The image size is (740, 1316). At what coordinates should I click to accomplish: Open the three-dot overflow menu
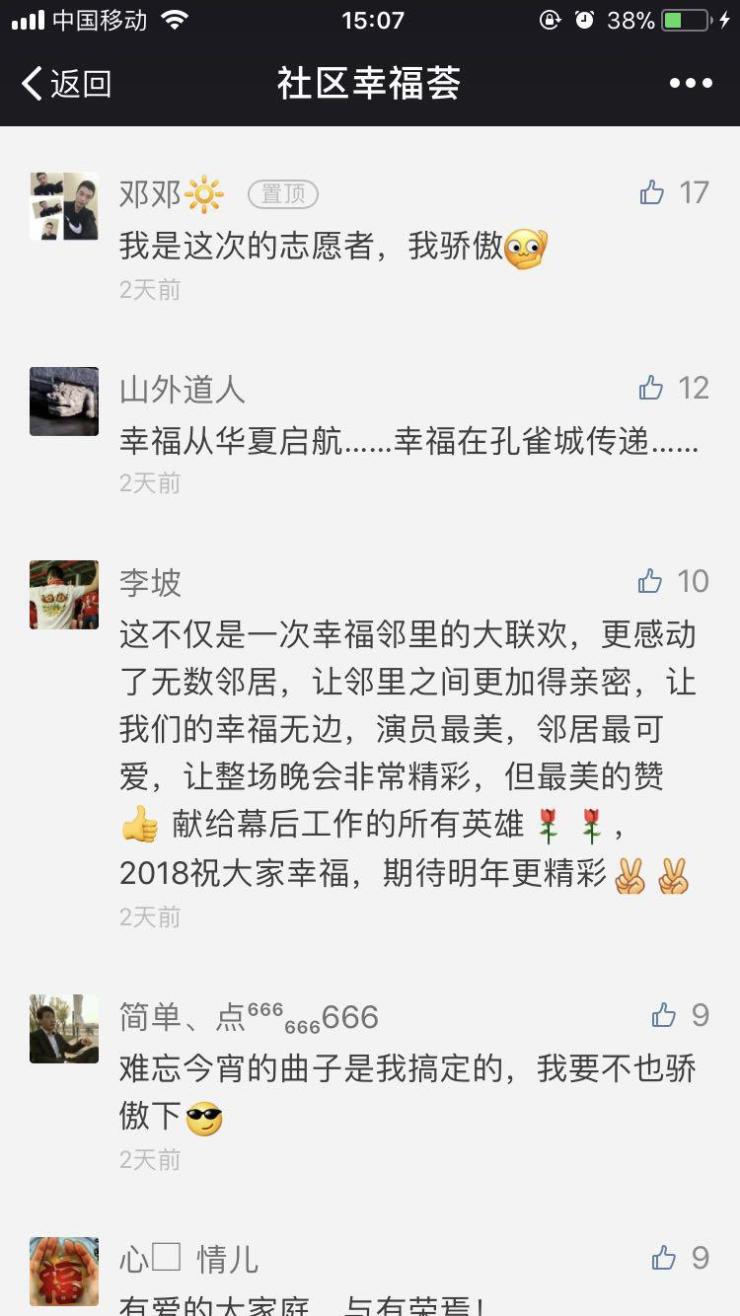tap(690, 84)
